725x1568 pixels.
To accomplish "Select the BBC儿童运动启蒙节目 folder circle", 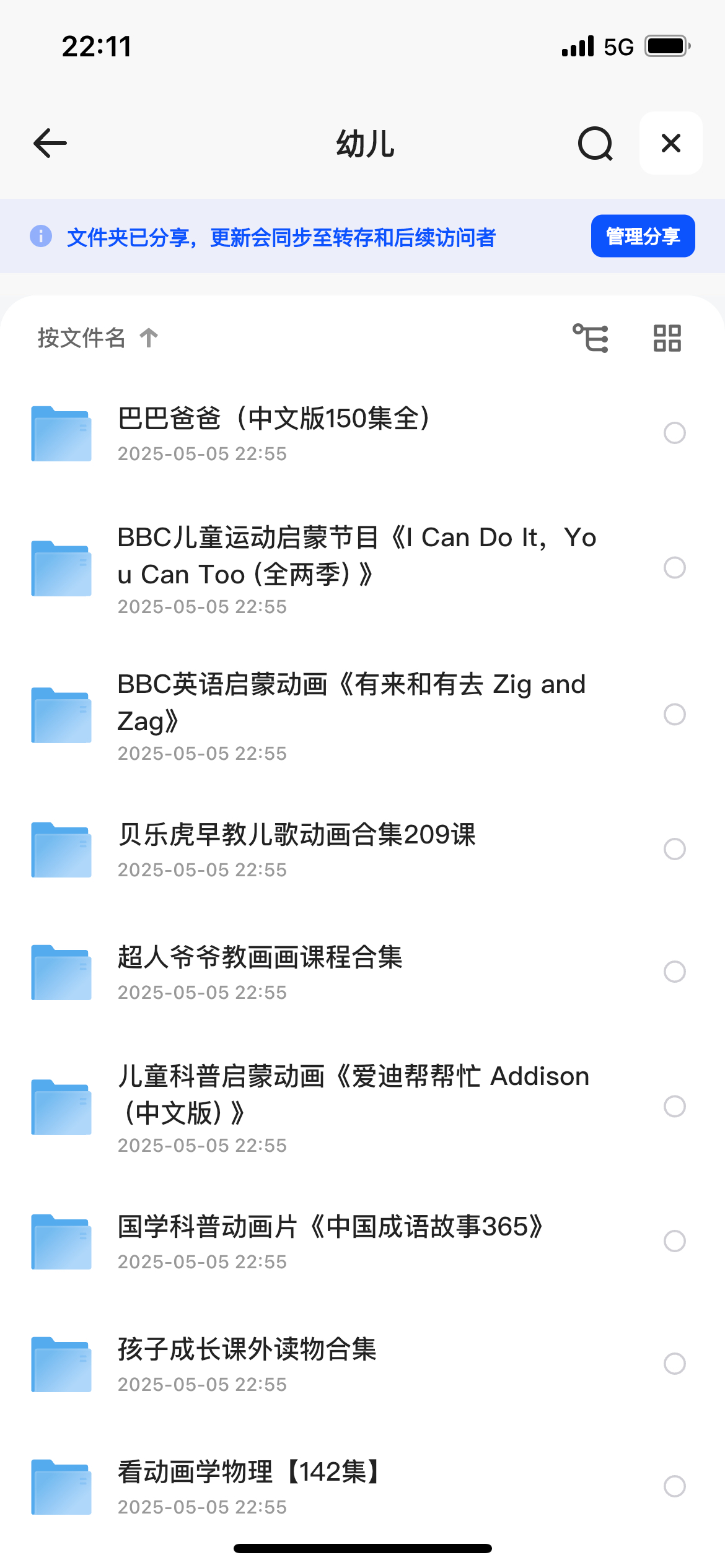I will click(x=674, y=567).
